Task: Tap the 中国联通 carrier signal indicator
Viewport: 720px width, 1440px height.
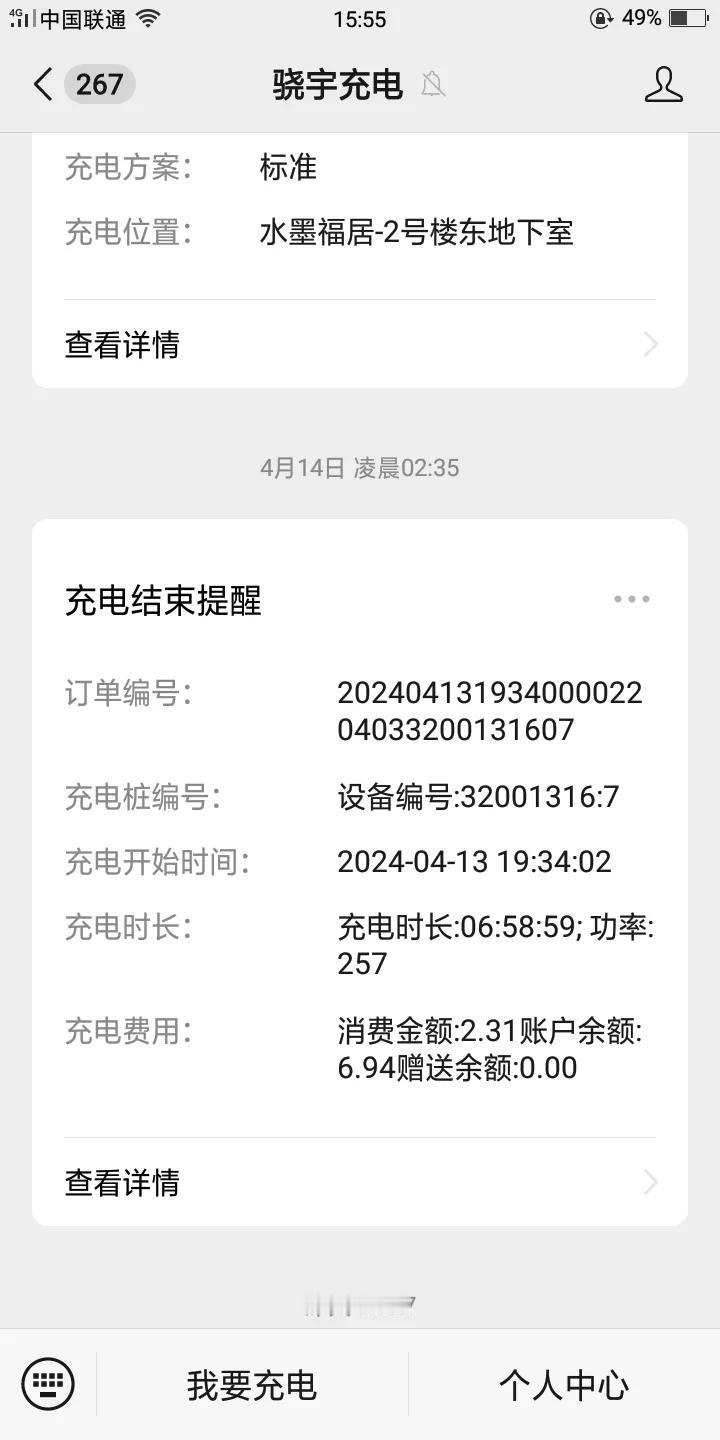Action: point(70,18)
